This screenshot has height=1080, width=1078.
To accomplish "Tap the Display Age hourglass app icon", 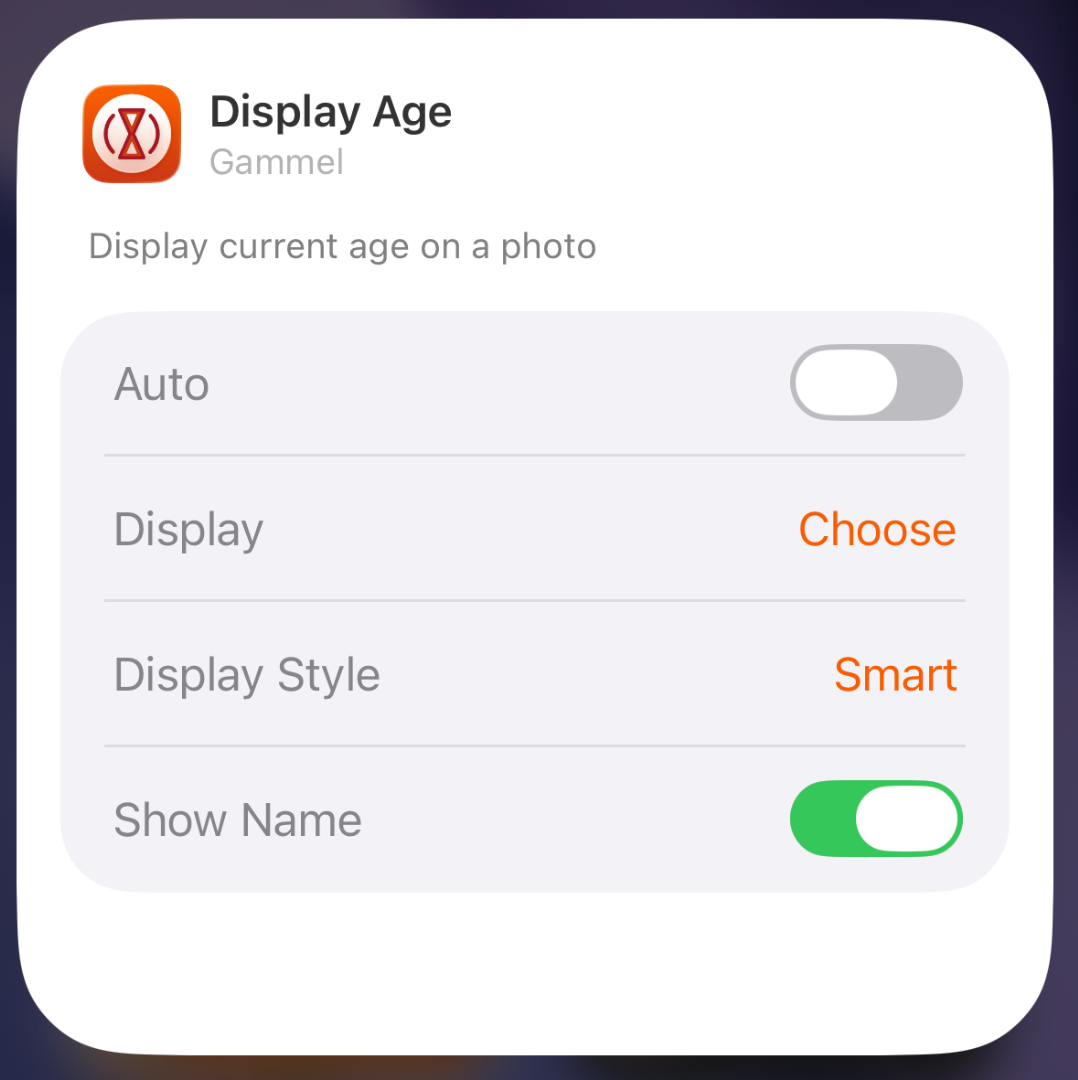I will [x=131, y=134].
